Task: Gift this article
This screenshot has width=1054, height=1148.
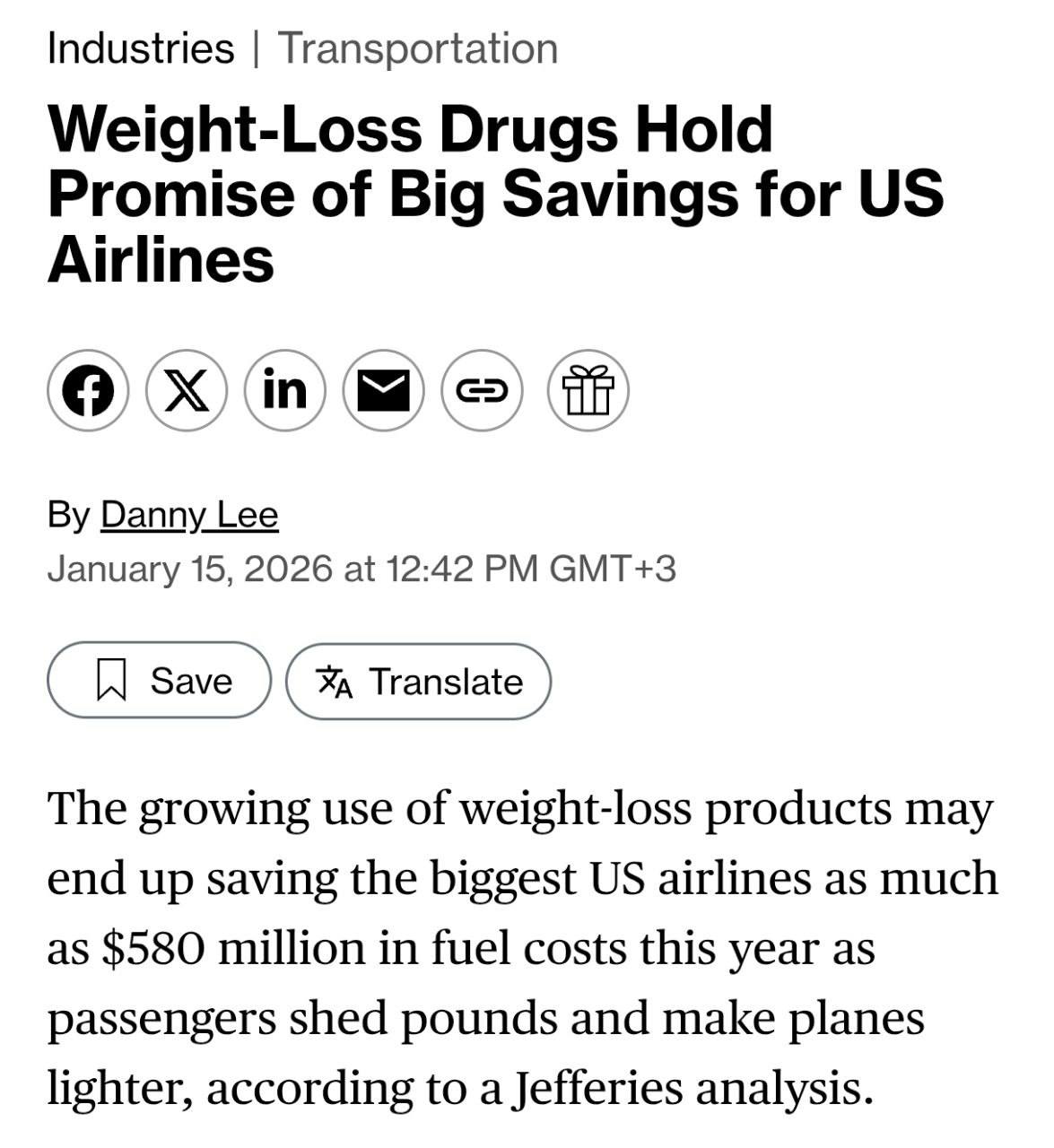Action: tap(588, 391)
